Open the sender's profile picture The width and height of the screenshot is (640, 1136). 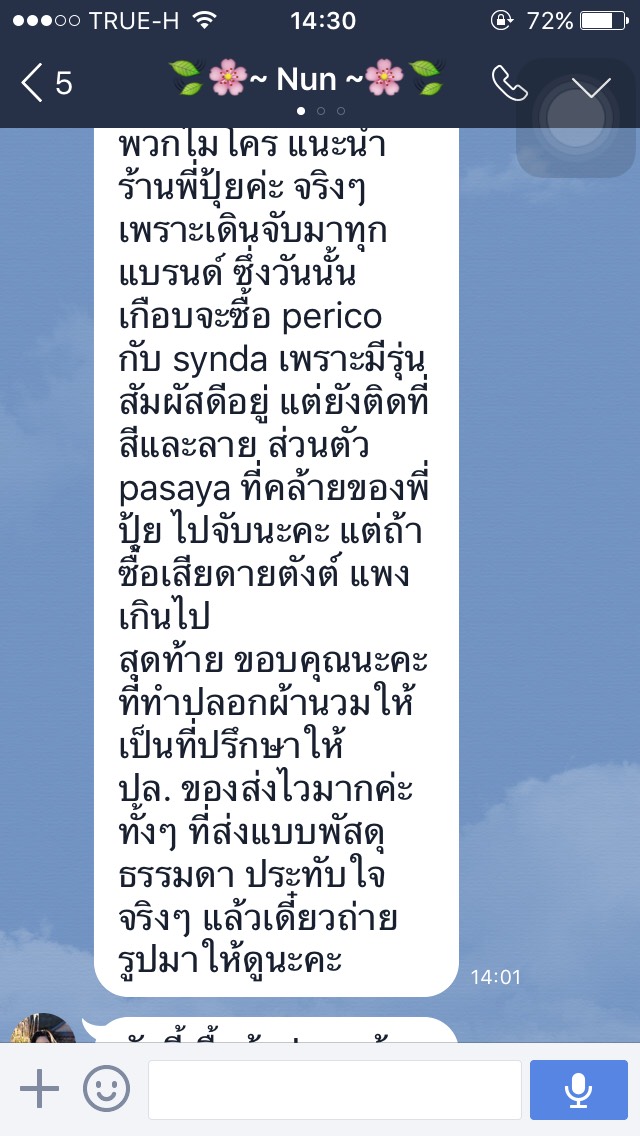point(43,1028)
